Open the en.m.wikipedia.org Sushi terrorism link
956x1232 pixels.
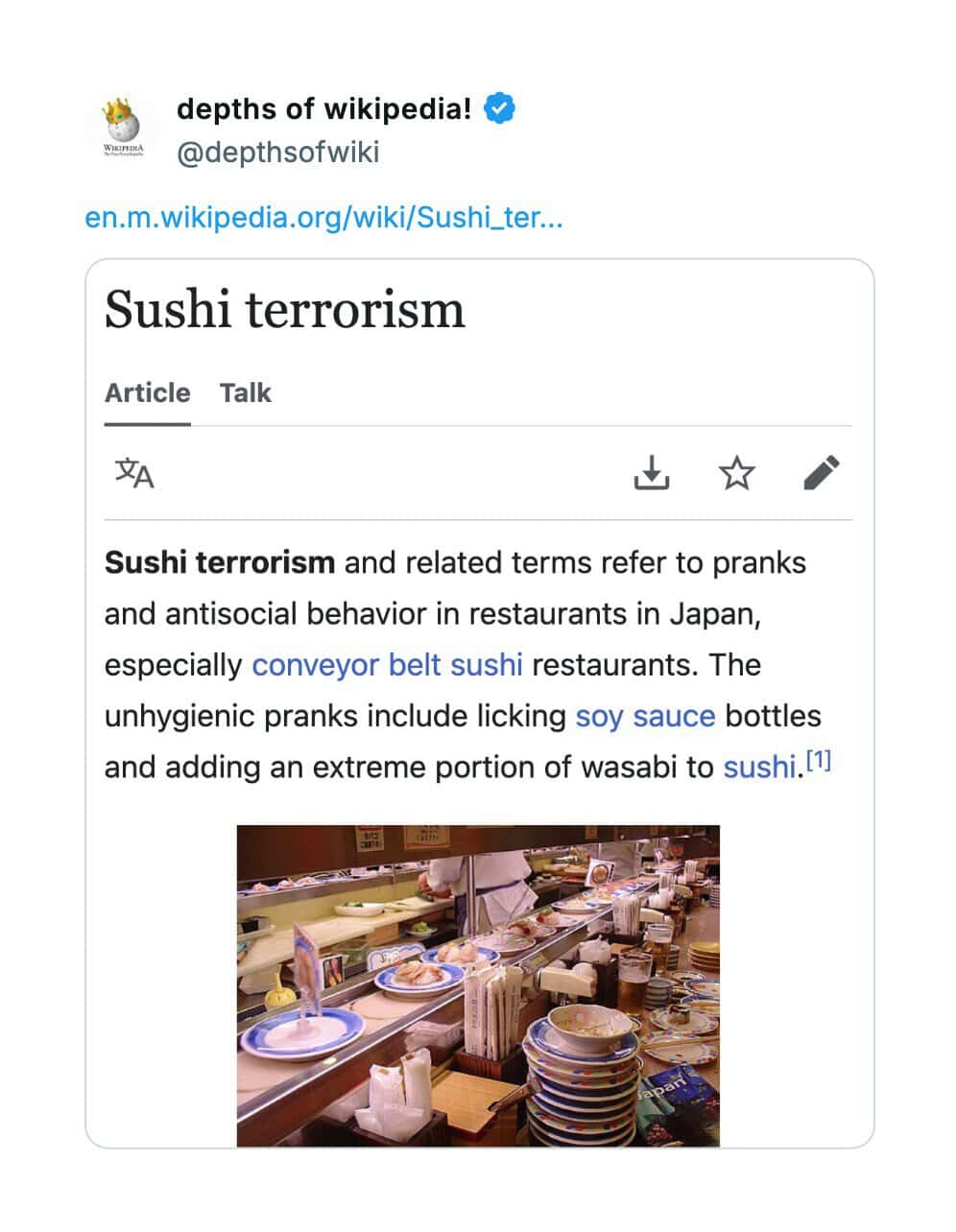(x=323, y=218)
